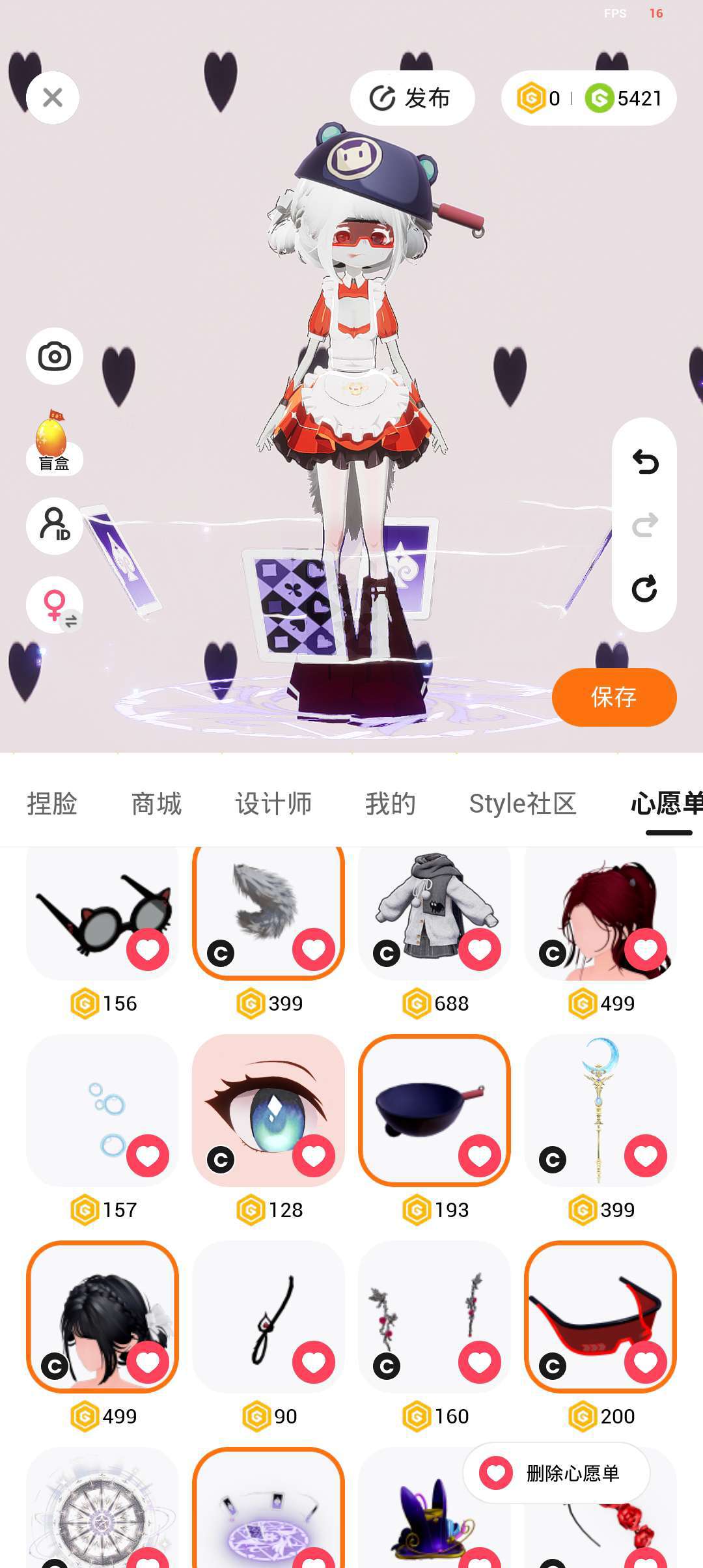
Task: Close the avatar editor
Action: (53, 98)
